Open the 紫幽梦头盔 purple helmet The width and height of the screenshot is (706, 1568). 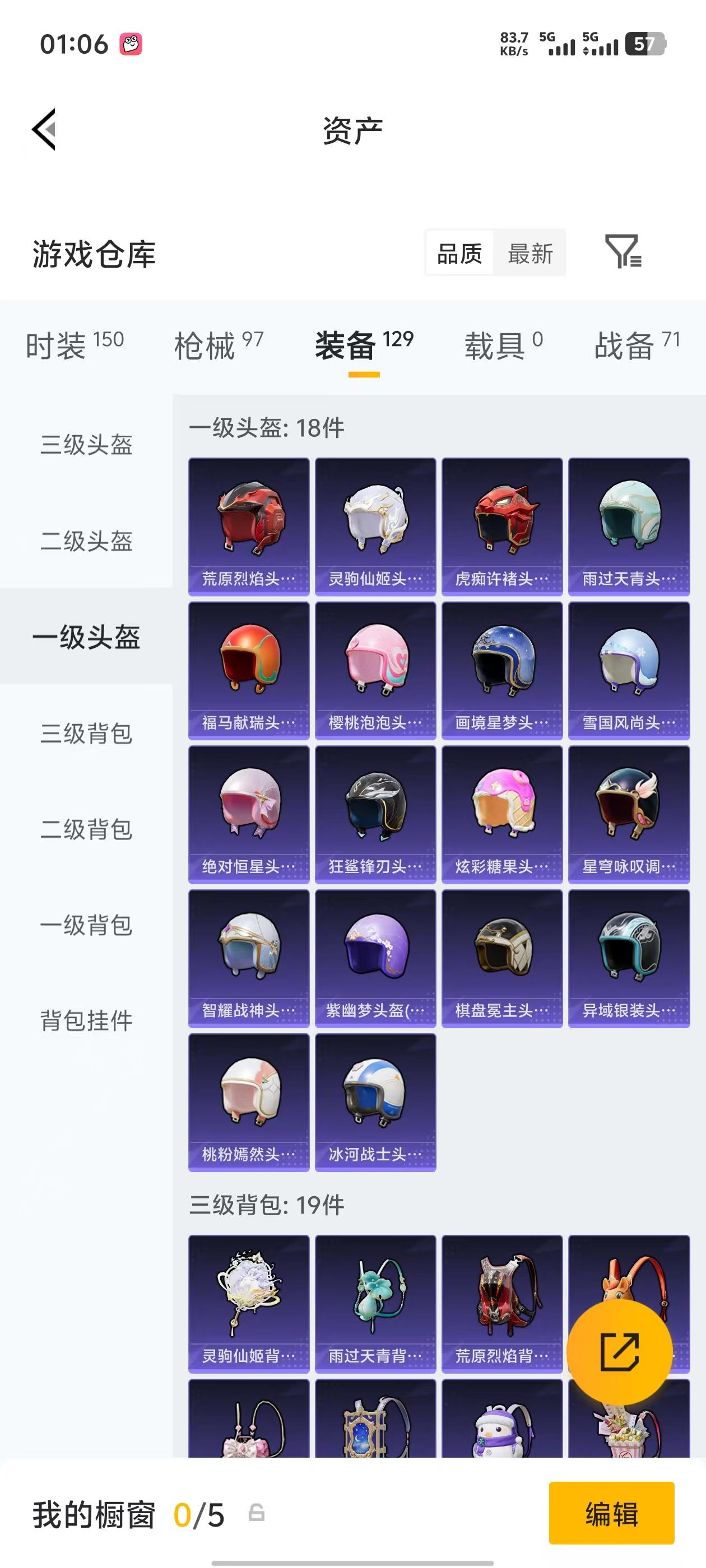click(376, 957)
